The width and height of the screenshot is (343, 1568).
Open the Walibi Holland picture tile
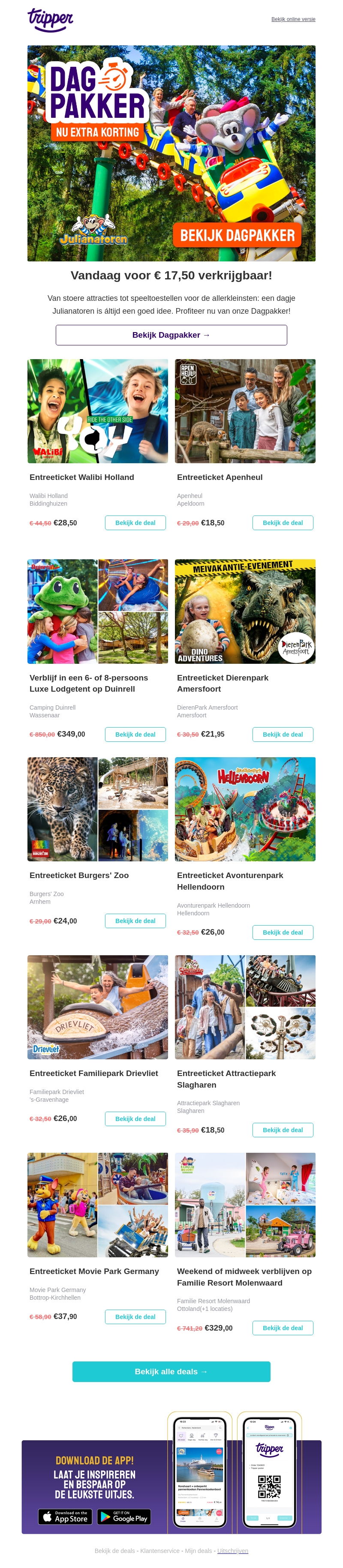pyautogui.click(x=97, y=411)
